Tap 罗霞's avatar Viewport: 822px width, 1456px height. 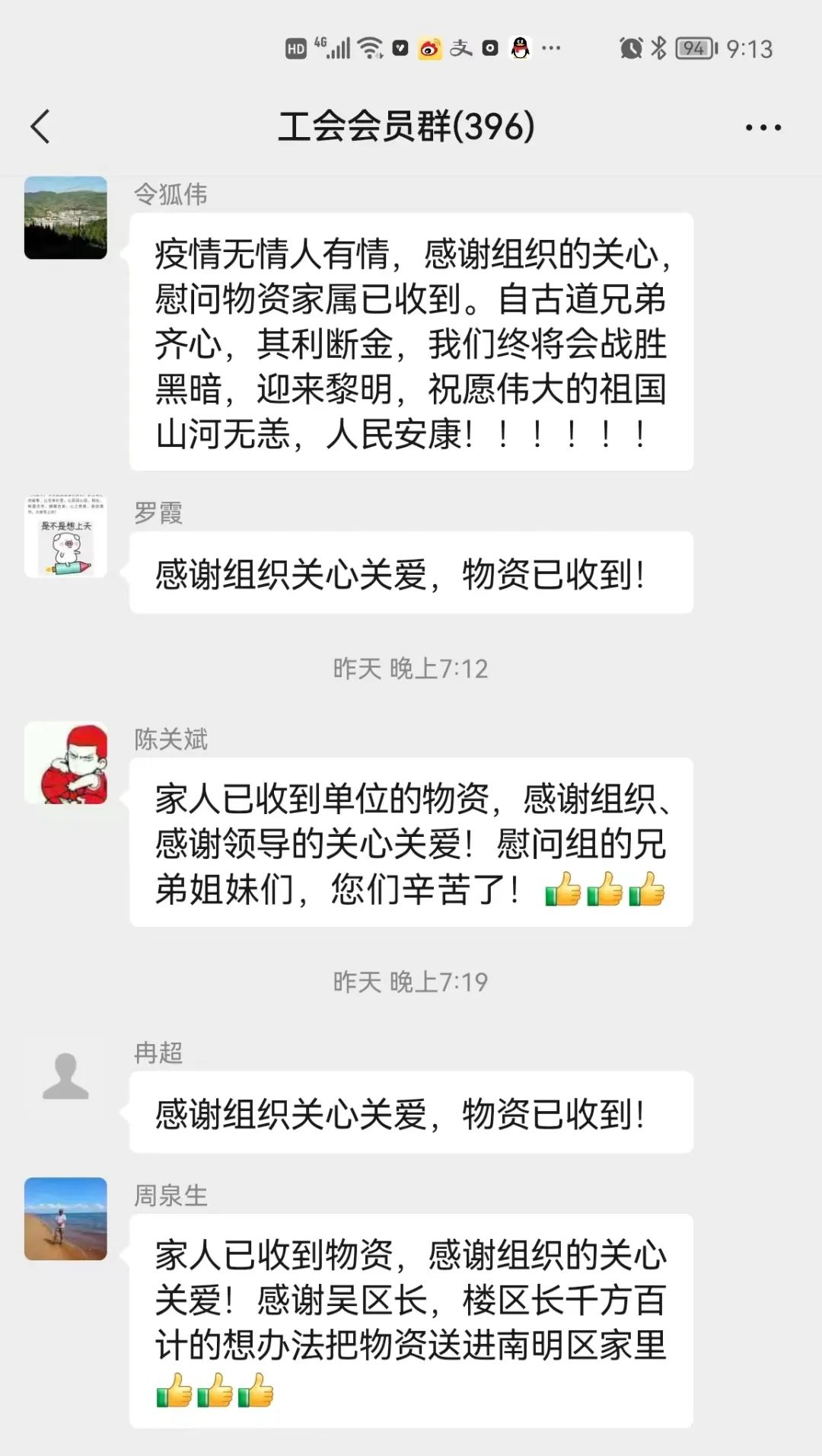point(65,536)
